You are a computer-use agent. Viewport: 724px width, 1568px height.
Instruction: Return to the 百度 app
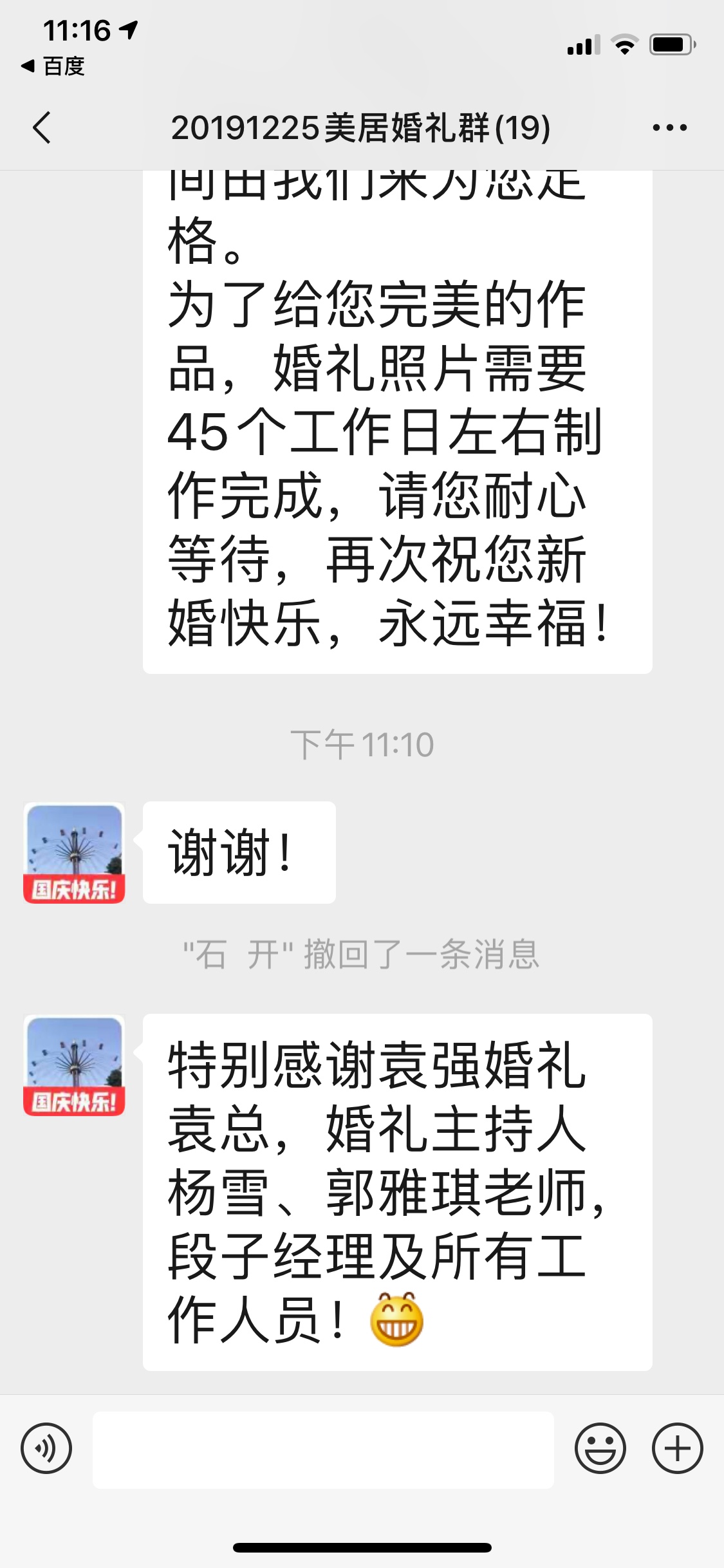pyautogui.click(x=53, y=66)
